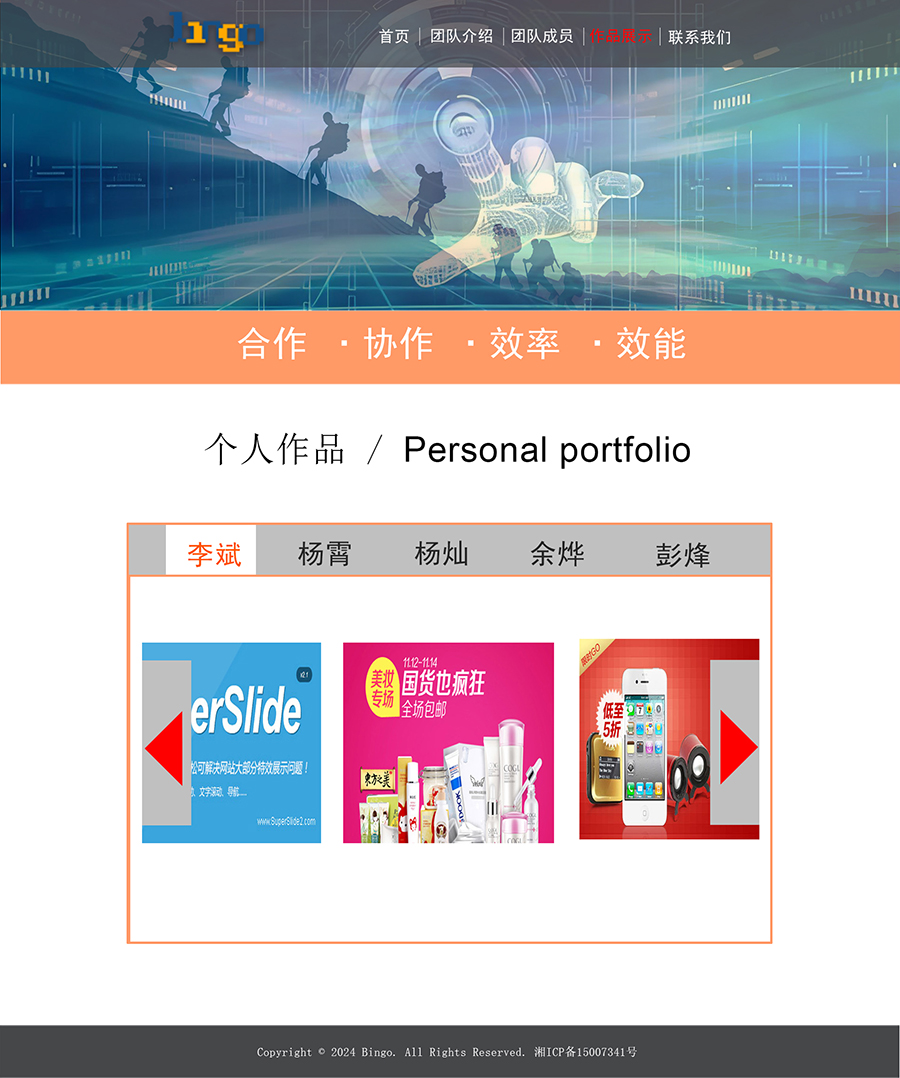Open the 国货也疯狂 cosmetics banner work
This screenshot has width=900, height=1078.
(x=448, y=742)
